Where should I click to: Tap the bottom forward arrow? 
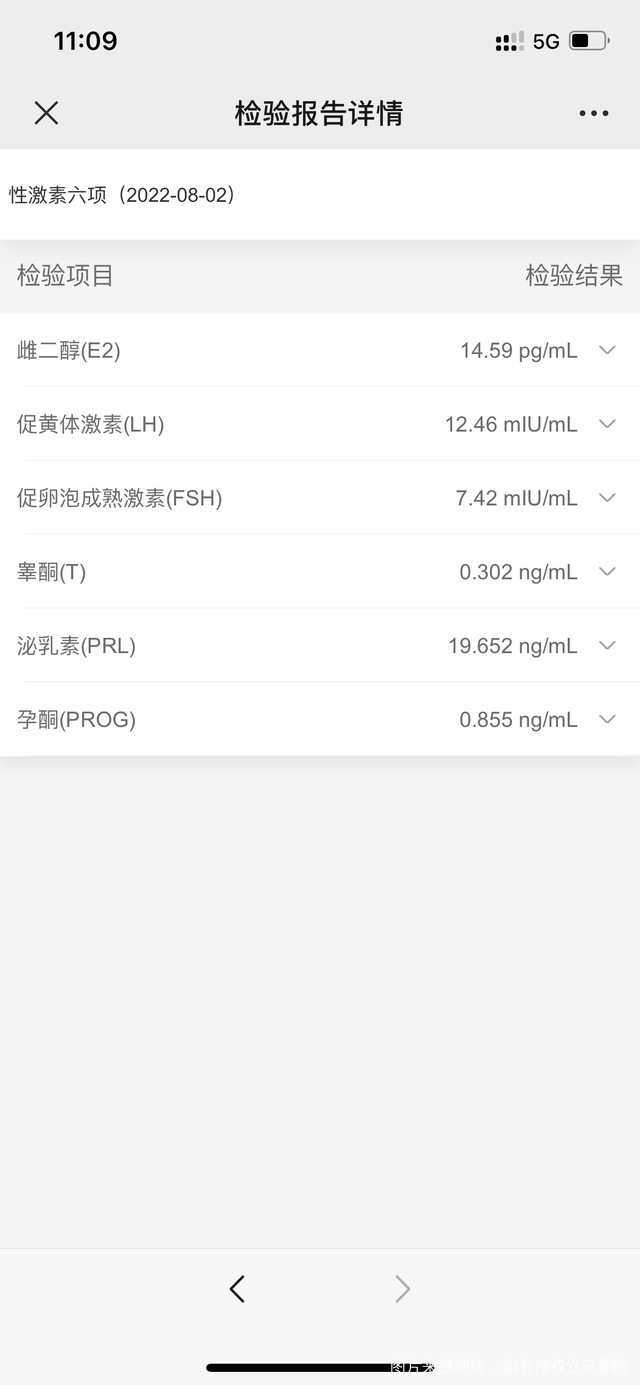click(403, 1289)
